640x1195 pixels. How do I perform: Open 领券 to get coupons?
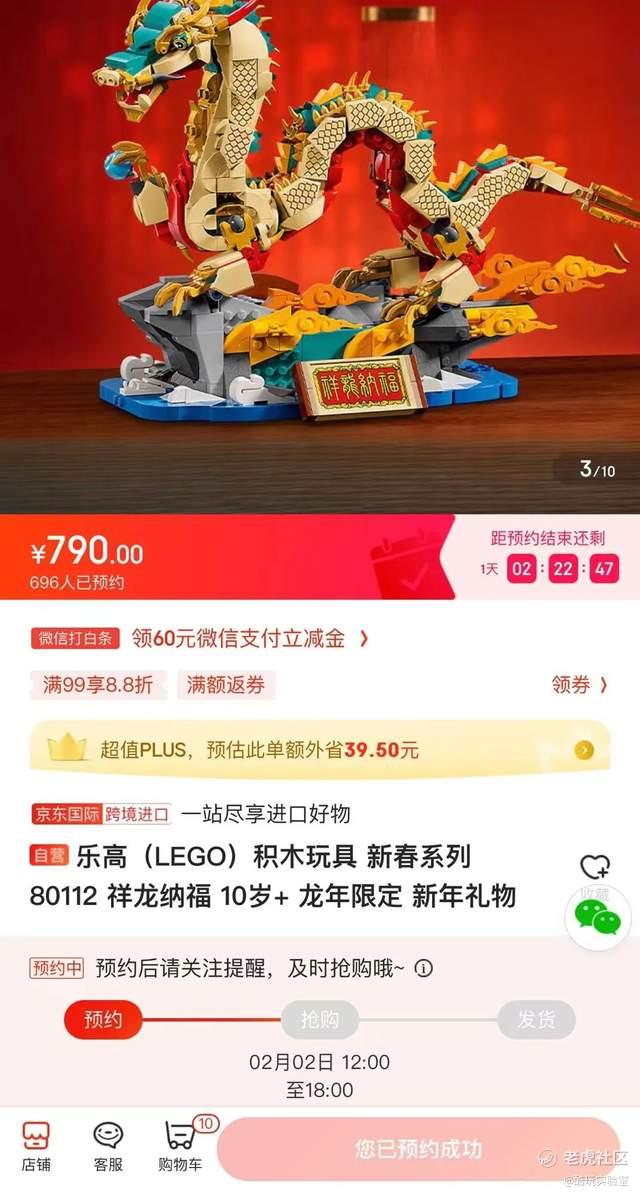(581, 684)
